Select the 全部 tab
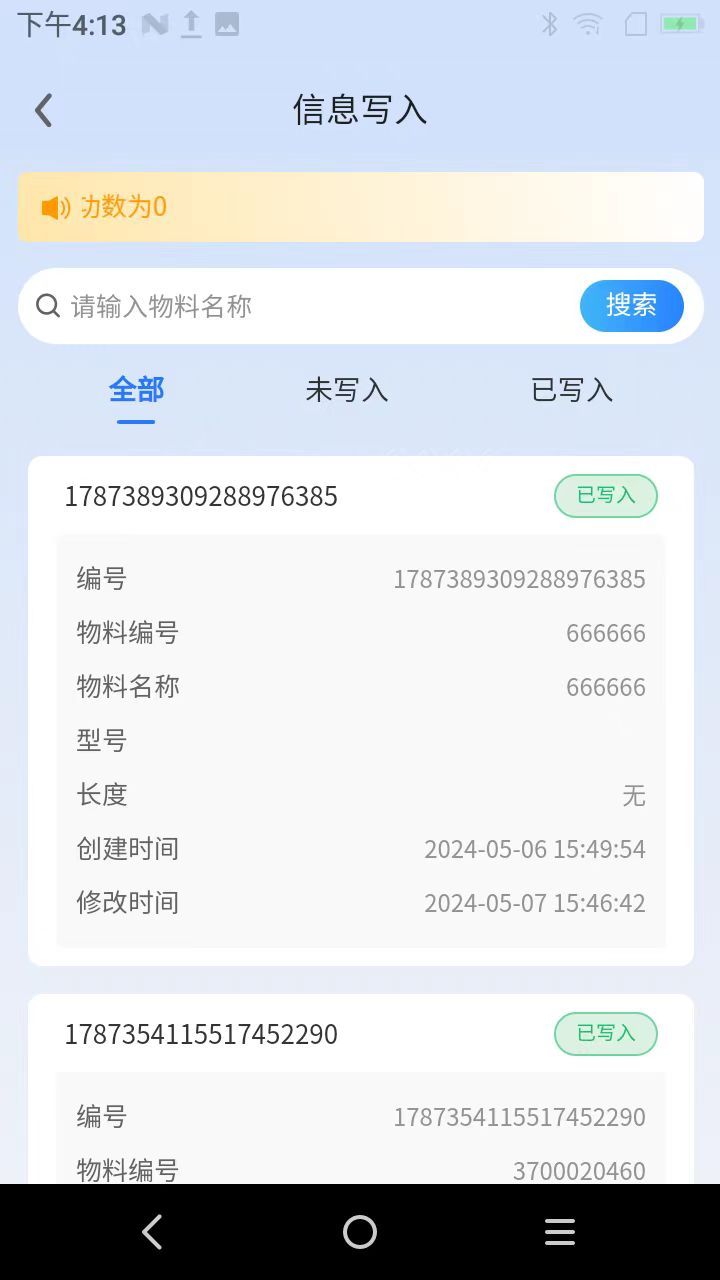Screen dimensions: 720x1280 135,391
